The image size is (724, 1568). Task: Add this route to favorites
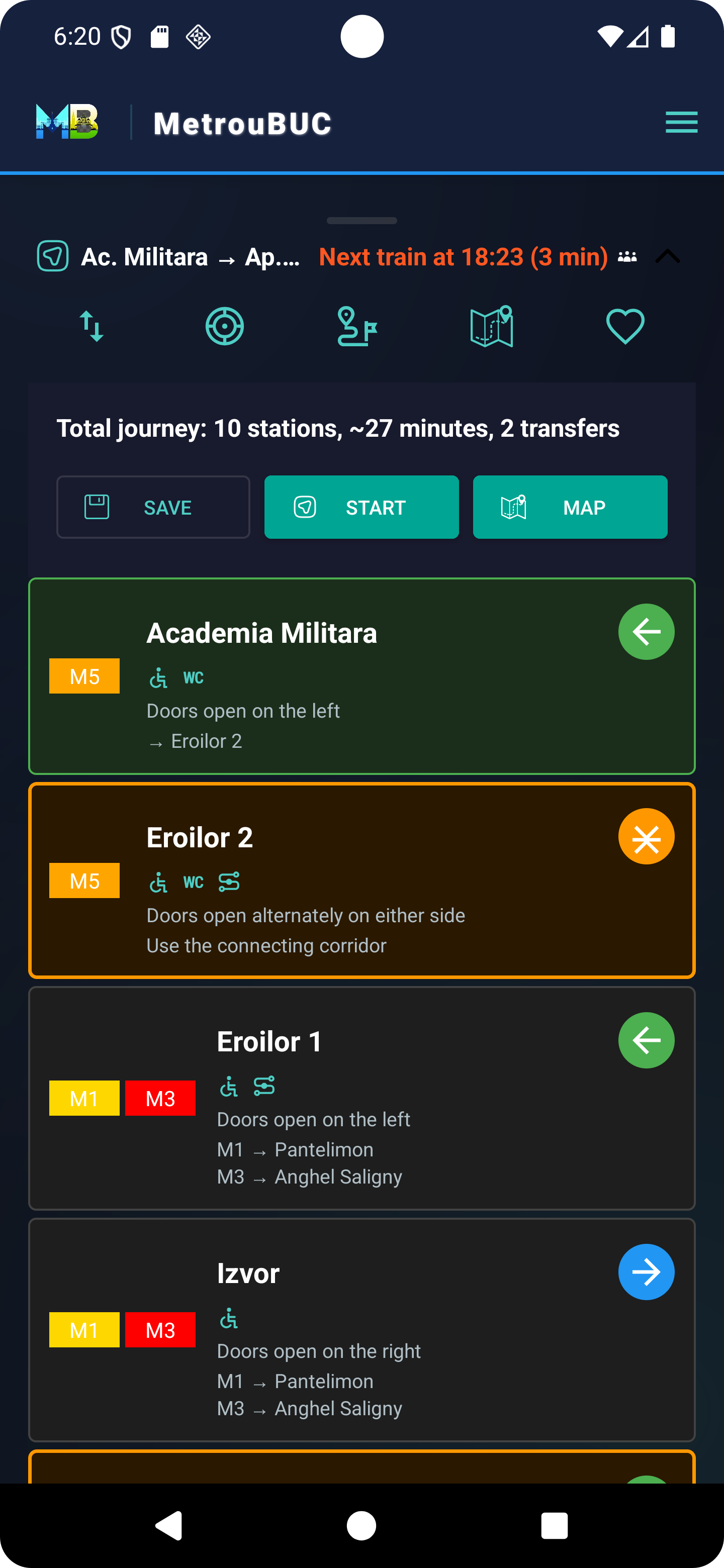(625, 326)
